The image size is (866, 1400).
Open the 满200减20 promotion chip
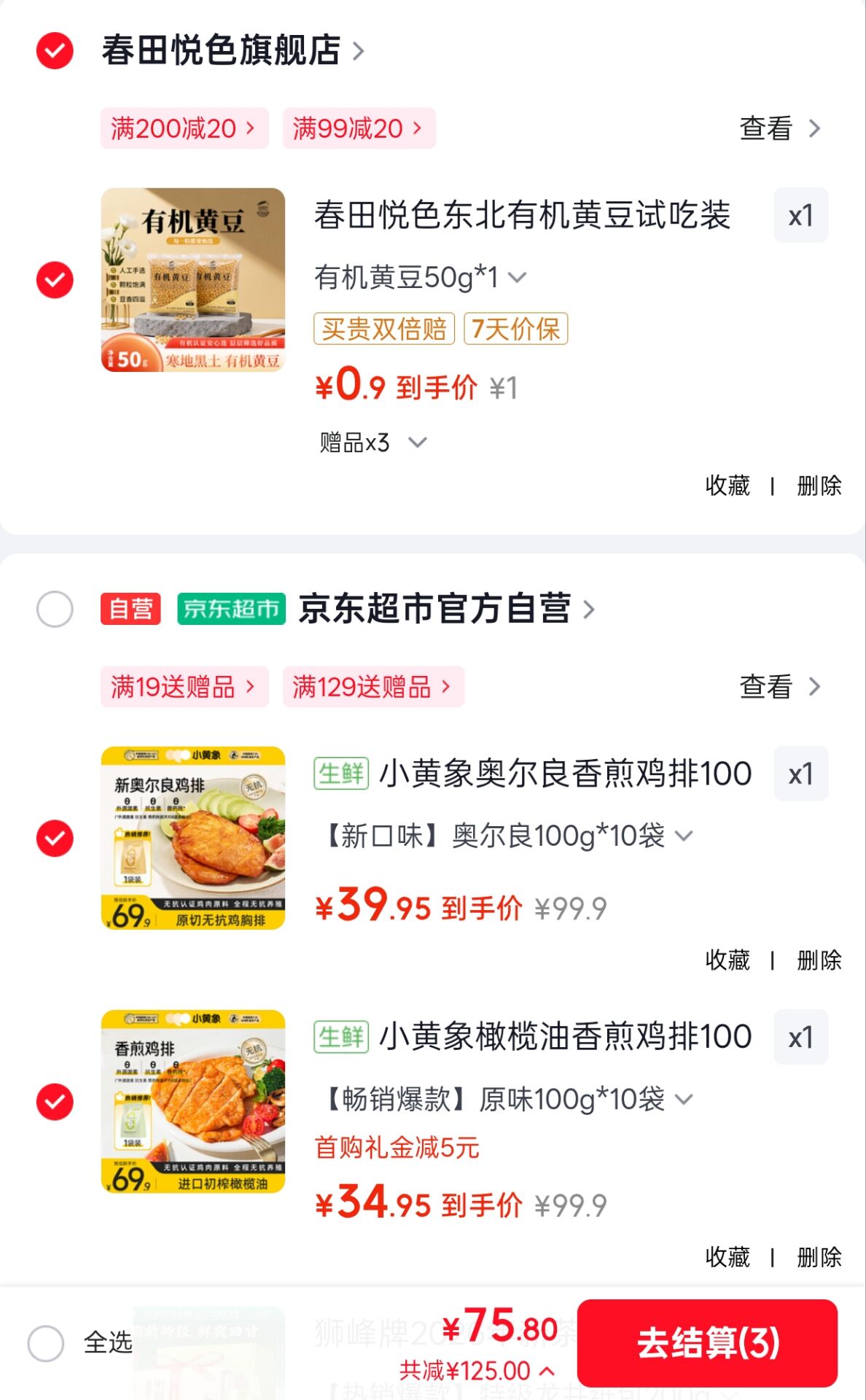[x=184, y=128]
